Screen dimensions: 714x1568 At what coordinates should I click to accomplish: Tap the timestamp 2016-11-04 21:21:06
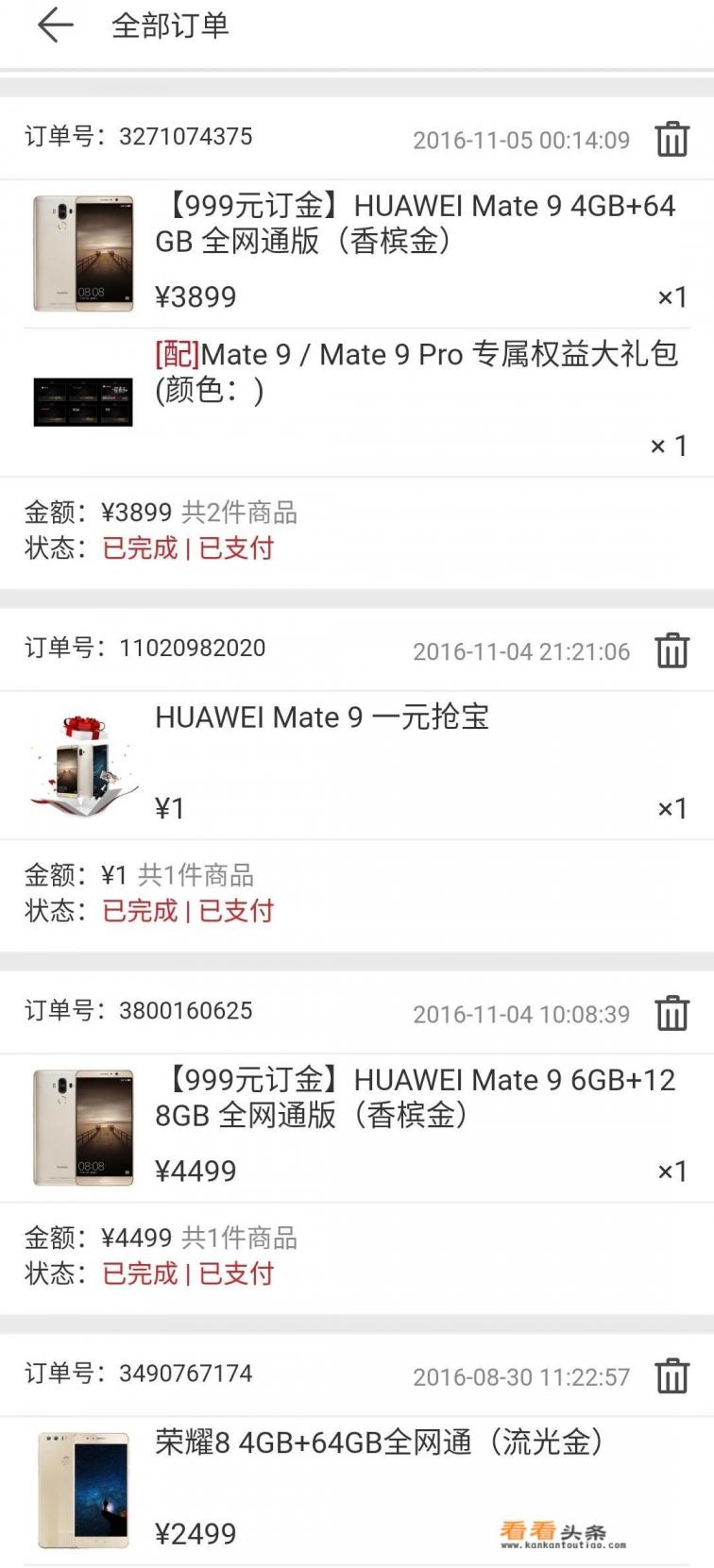click(522, 652)
